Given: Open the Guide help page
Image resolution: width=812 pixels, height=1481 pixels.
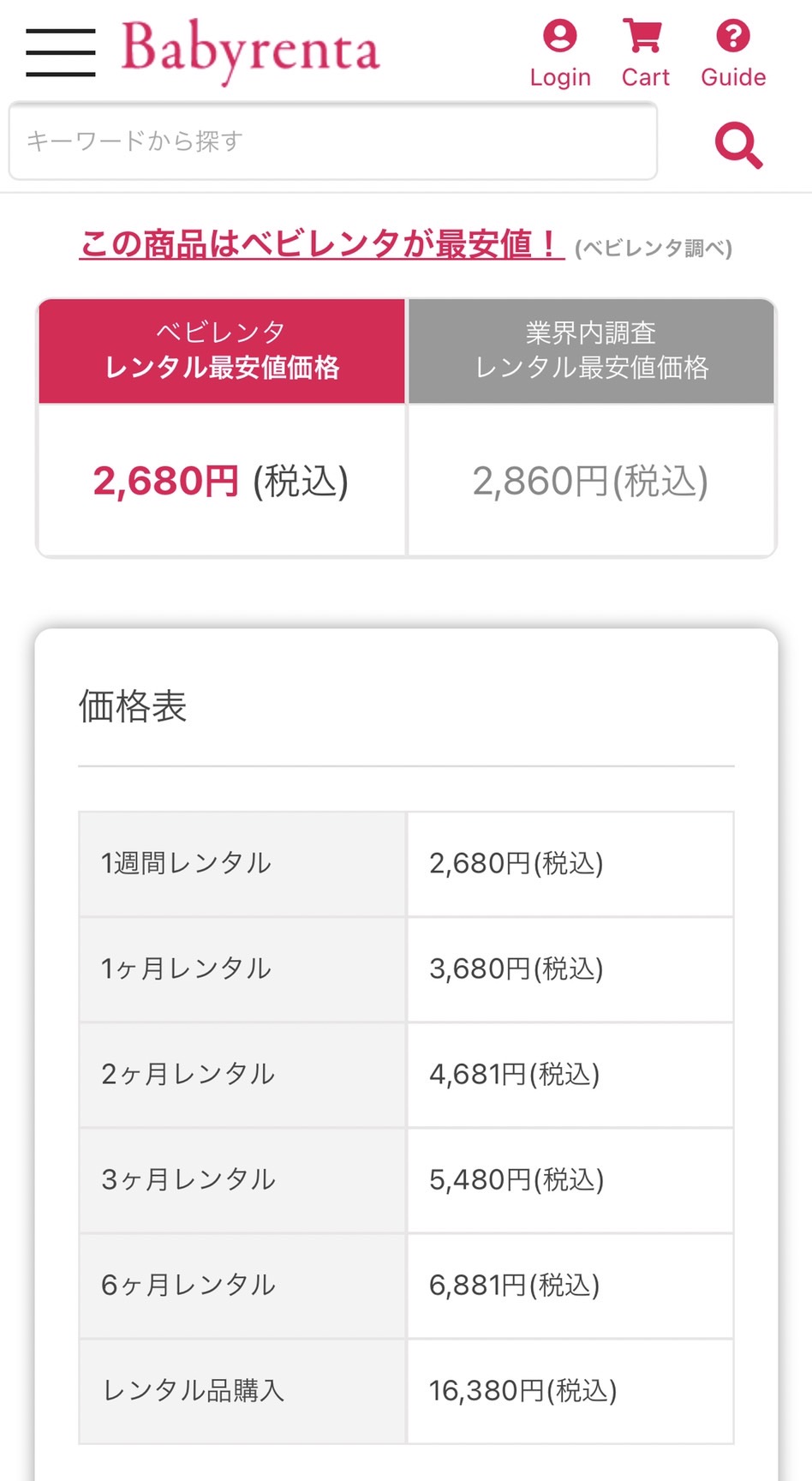Looking at the screenshot, I should pos(733,53).
